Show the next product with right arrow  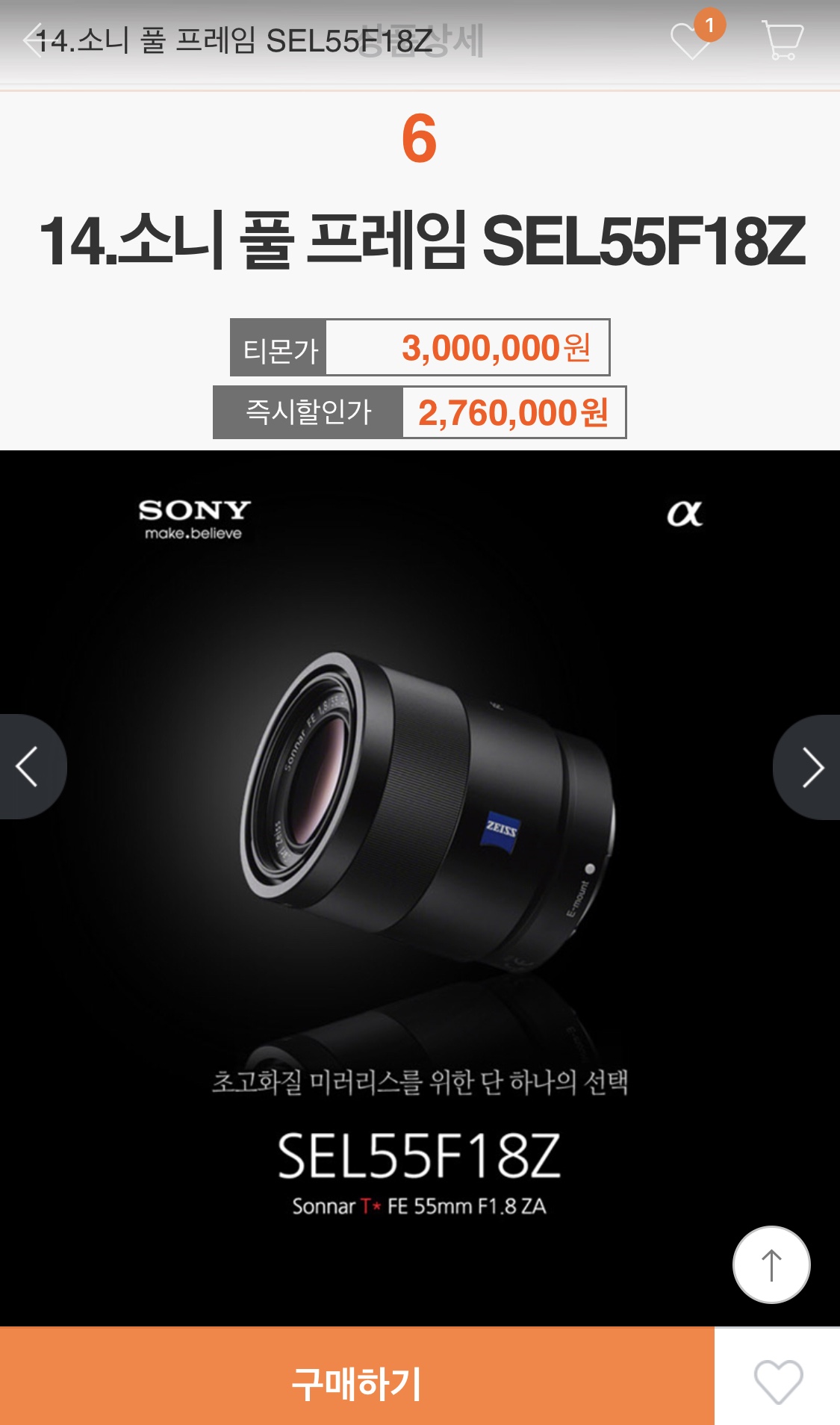811,768
